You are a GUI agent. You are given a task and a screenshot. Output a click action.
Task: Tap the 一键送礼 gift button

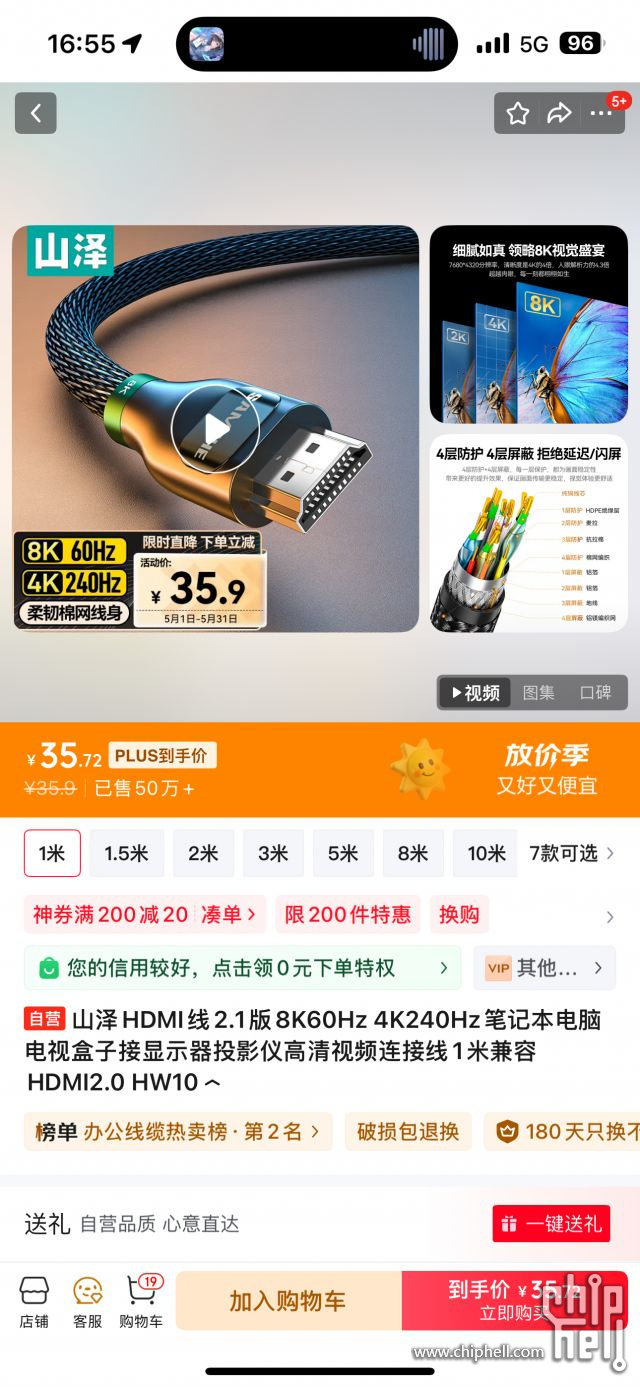[x=551, y=1223]
